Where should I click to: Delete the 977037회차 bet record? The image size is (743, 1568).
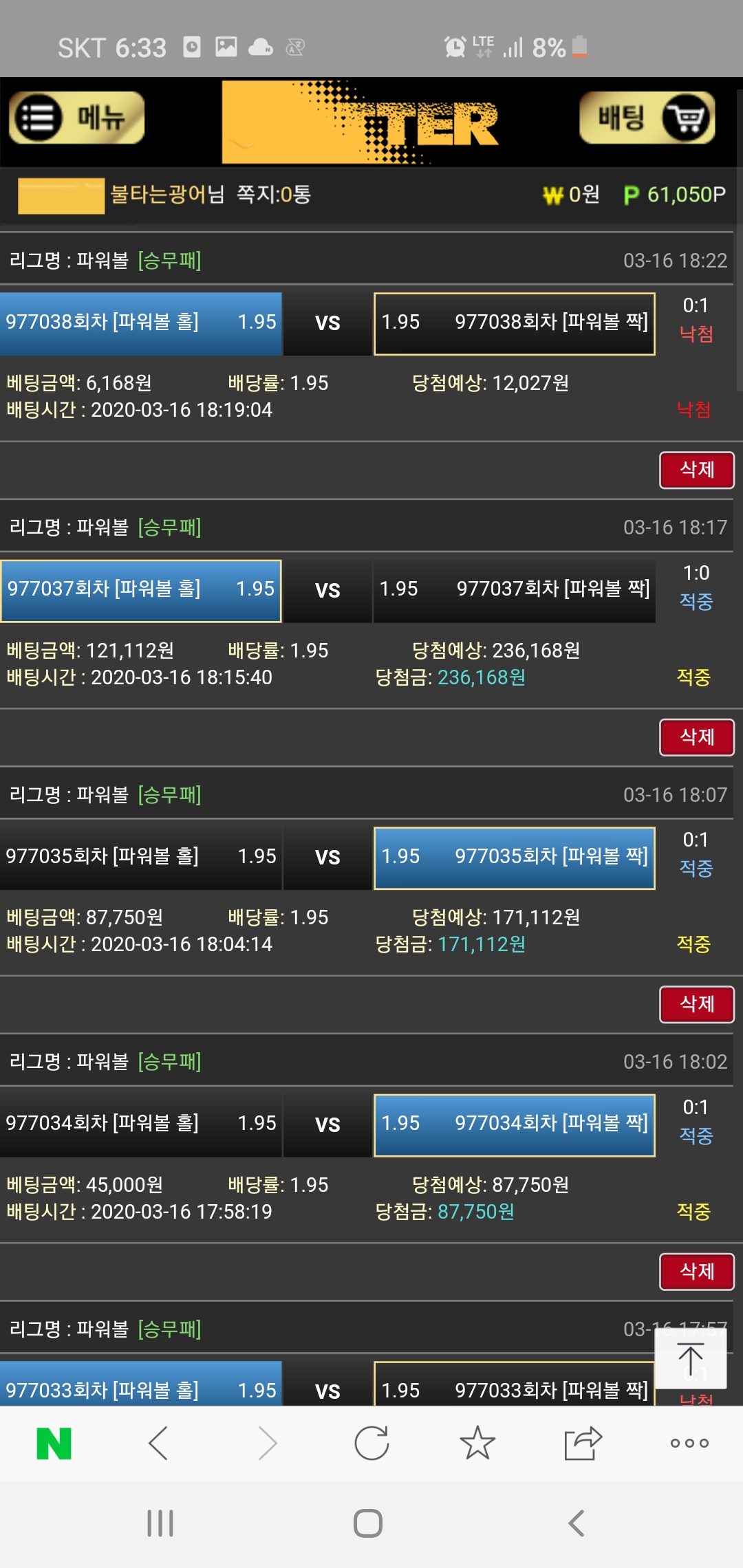tap(696, 737)
